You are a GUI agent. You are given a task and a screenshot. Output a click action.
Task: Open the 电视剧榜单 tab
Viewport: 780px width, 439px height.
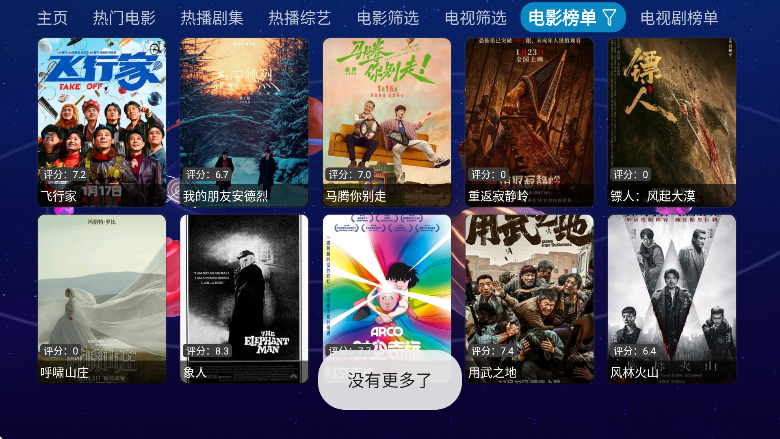coord(679,18)
